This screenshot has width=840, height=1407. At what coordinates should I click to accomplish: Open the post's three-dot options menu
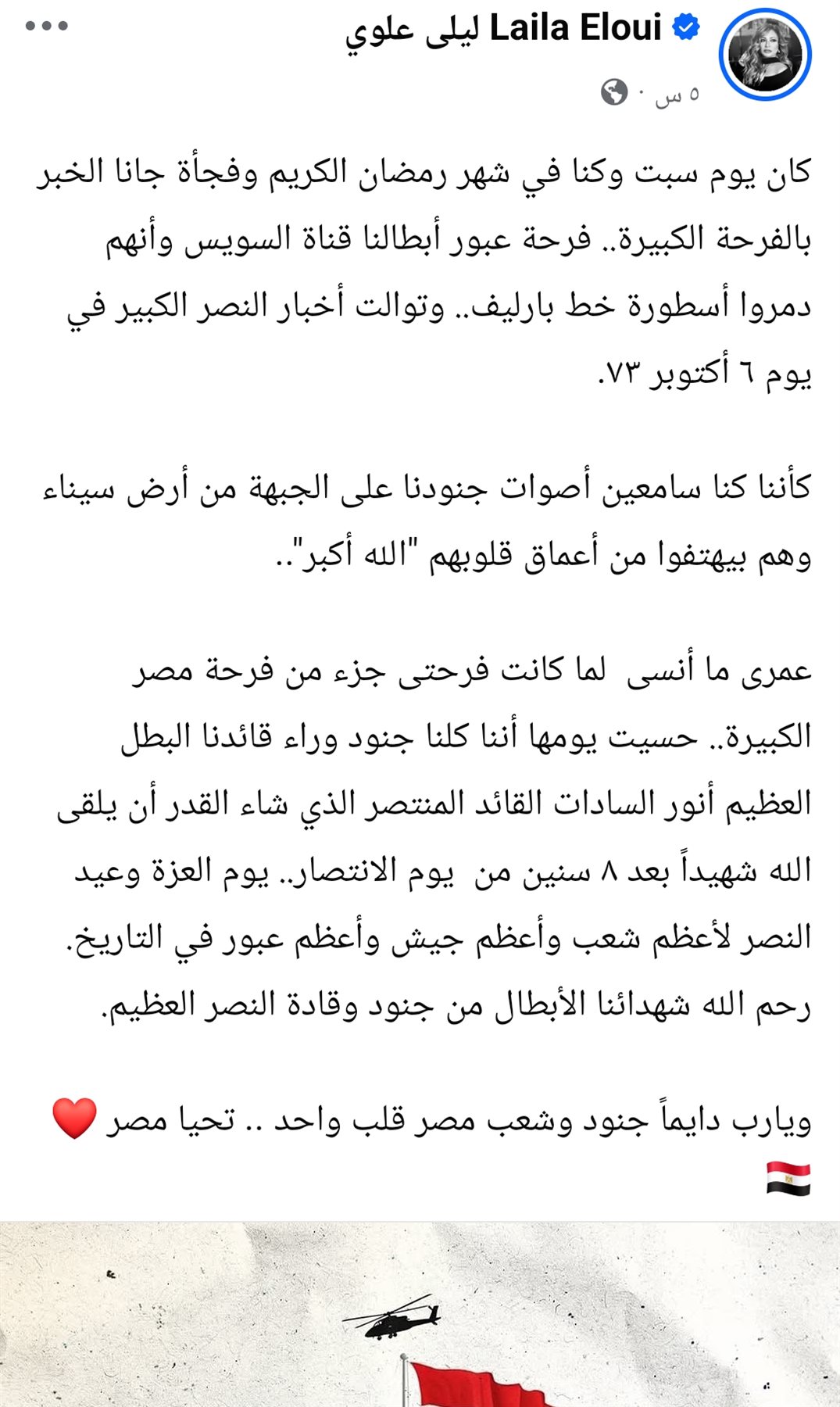[47, 26]
